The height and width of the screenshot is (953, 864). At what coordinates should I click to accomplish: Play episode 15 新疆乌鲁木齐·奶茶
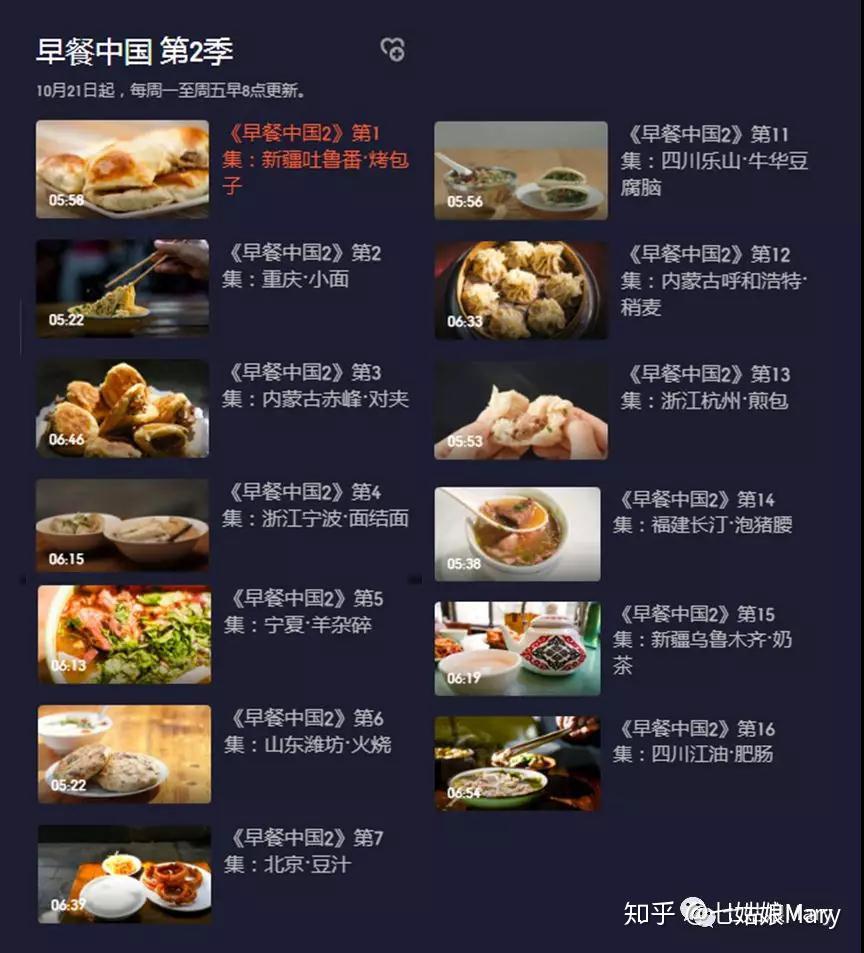(x=517, y=648)
